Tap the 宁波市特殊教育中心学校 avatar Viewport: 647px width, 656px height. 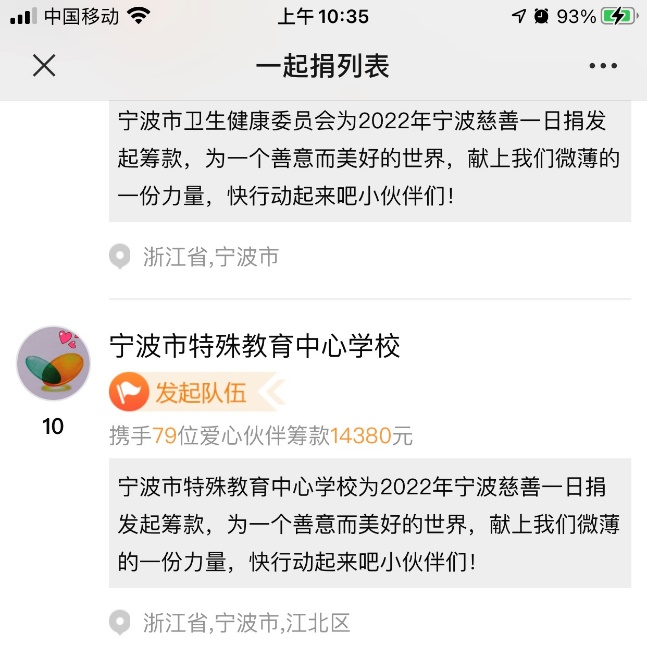coord(53,362)
